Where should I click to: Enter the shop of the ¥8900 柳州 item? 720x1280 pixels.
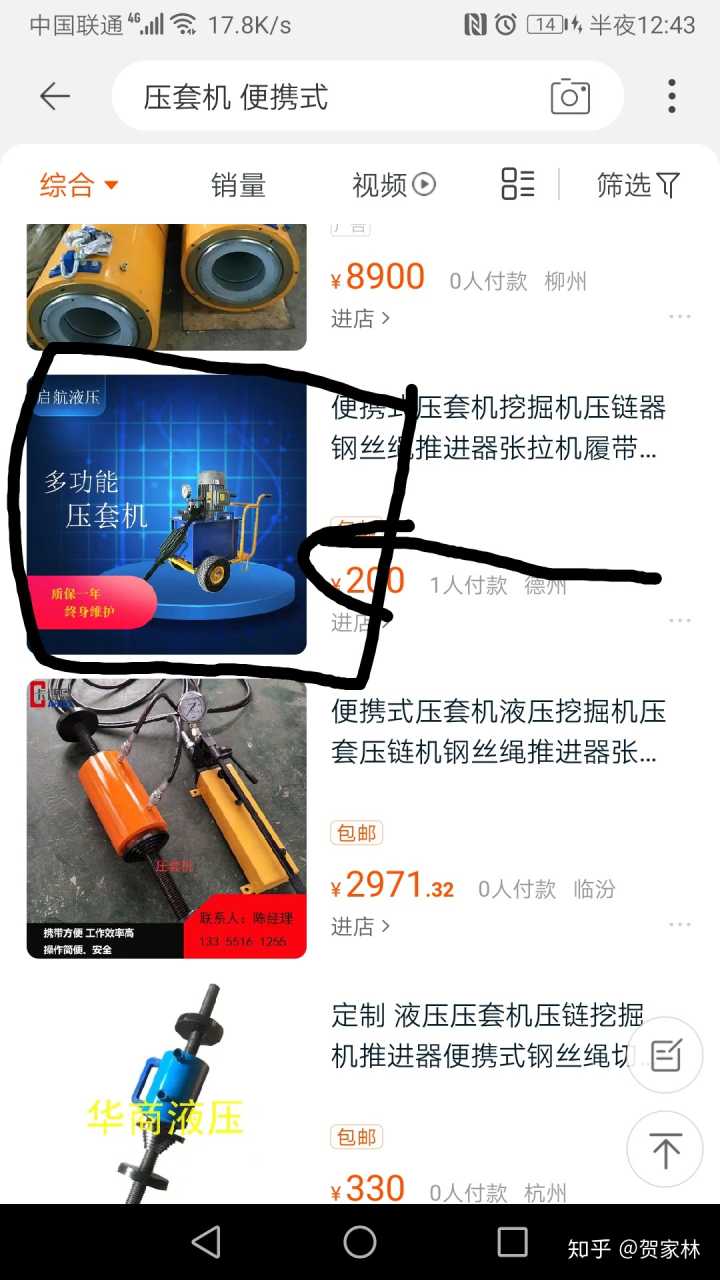coord(360,318)
